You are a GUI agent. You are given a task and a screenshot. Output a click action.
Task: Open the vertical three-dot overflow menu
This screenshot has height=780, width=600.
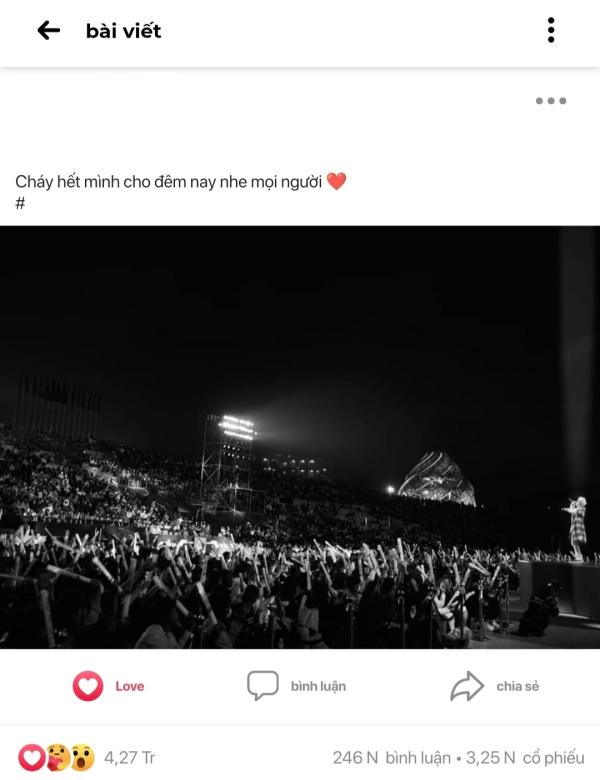pyautogui.click(x=551, y=30)
